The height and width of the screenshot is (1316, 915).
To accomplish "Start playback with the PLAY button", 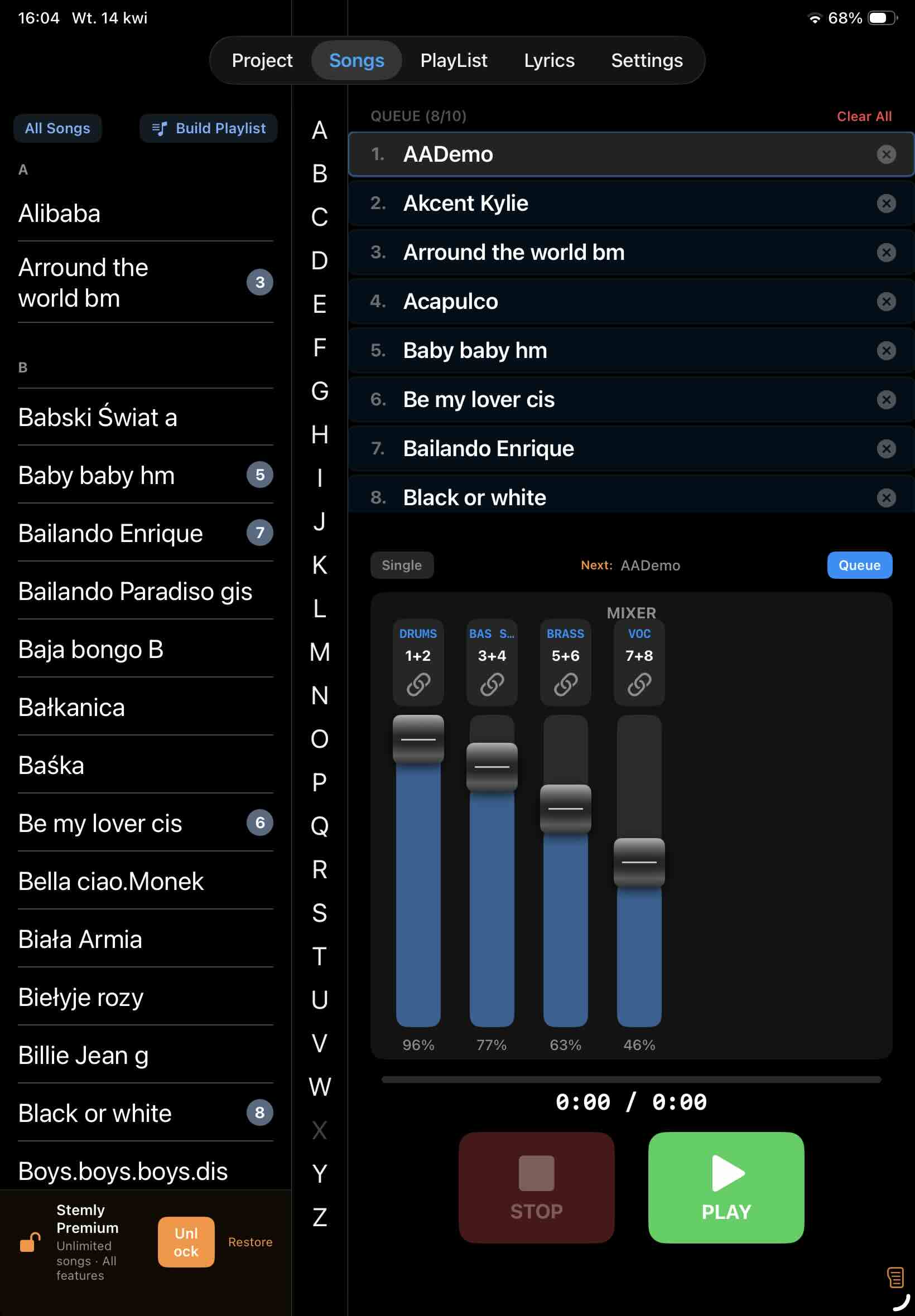I will pos(725,1187).
